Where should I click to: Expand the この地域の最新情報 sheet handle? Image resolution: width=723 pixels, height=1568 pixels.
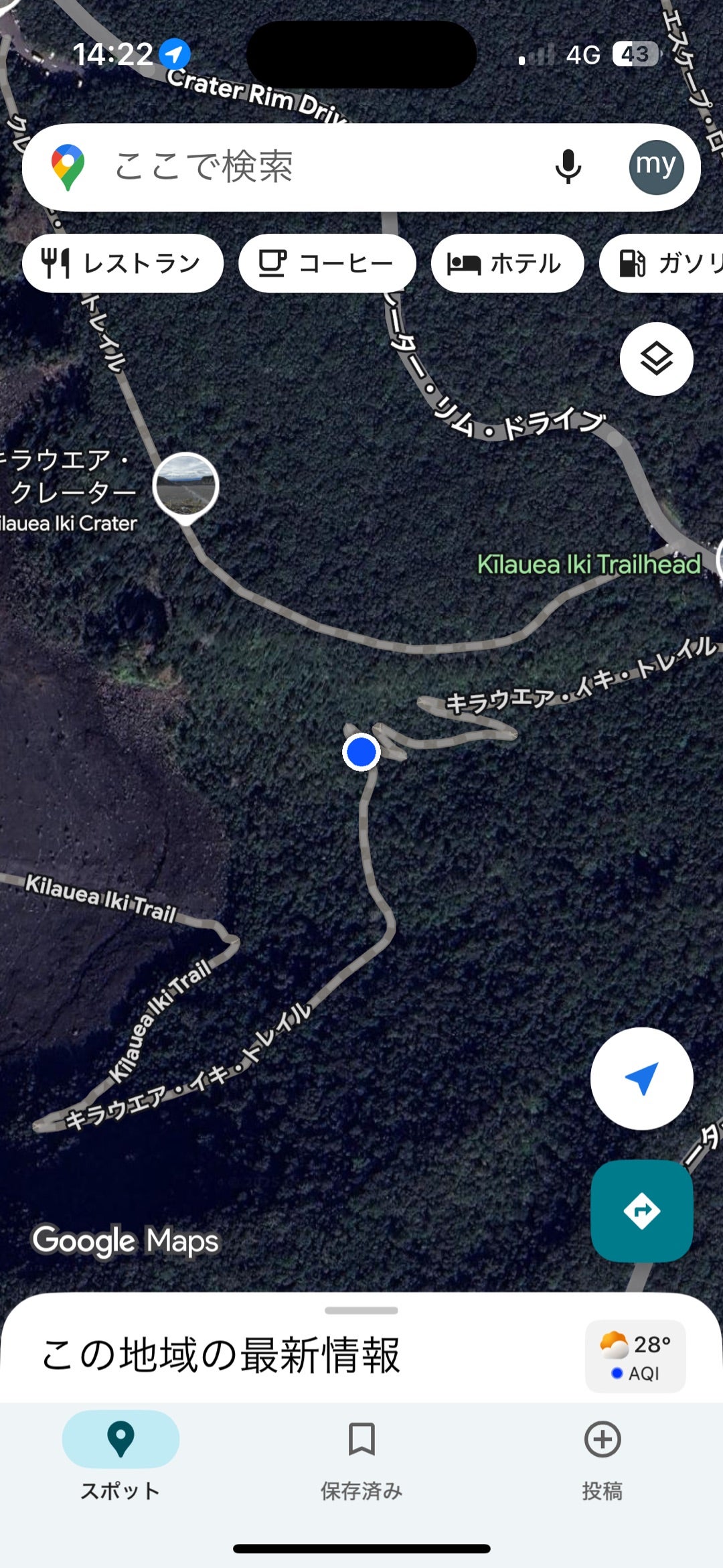pyautogui.click(x=361, y=1311)
